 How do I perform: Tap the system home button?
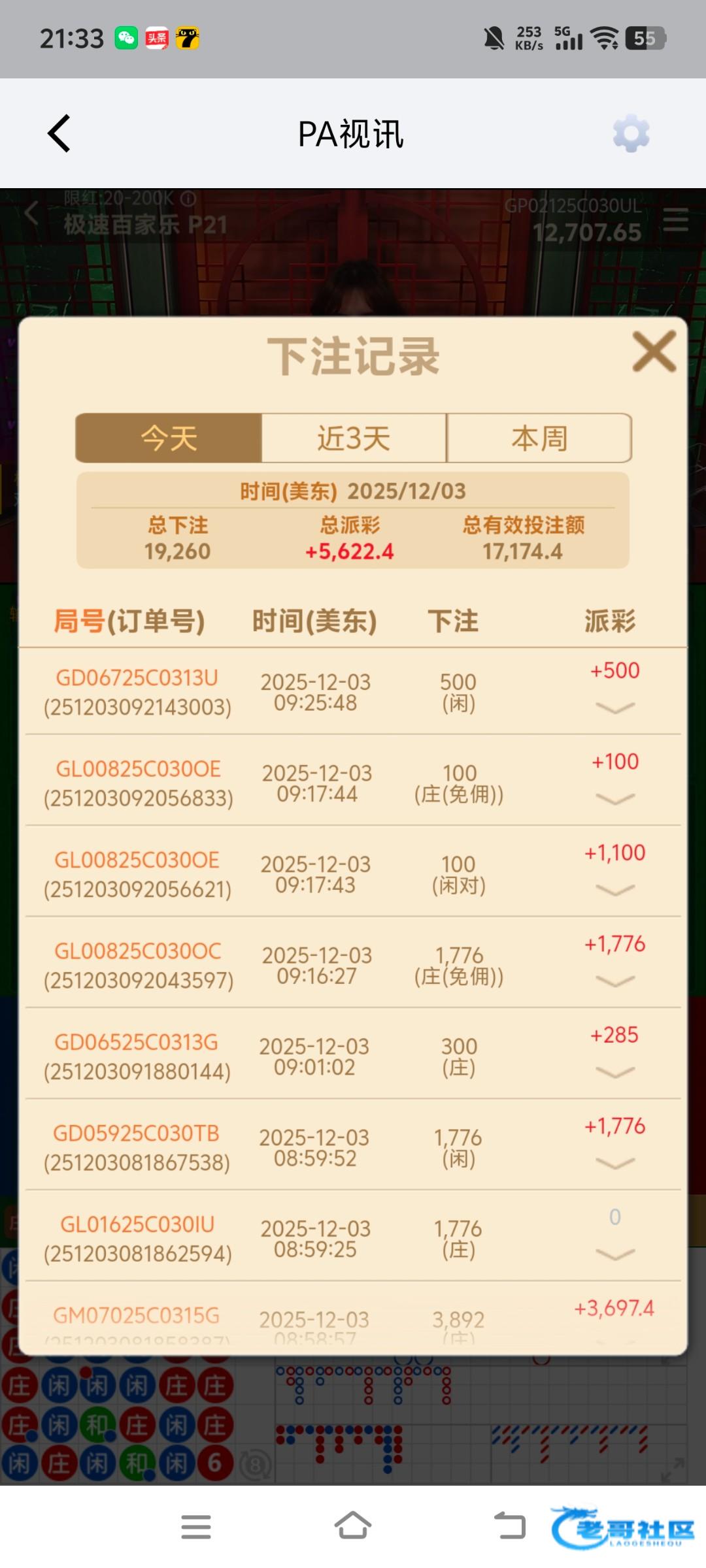click(x=353, y=1526)
